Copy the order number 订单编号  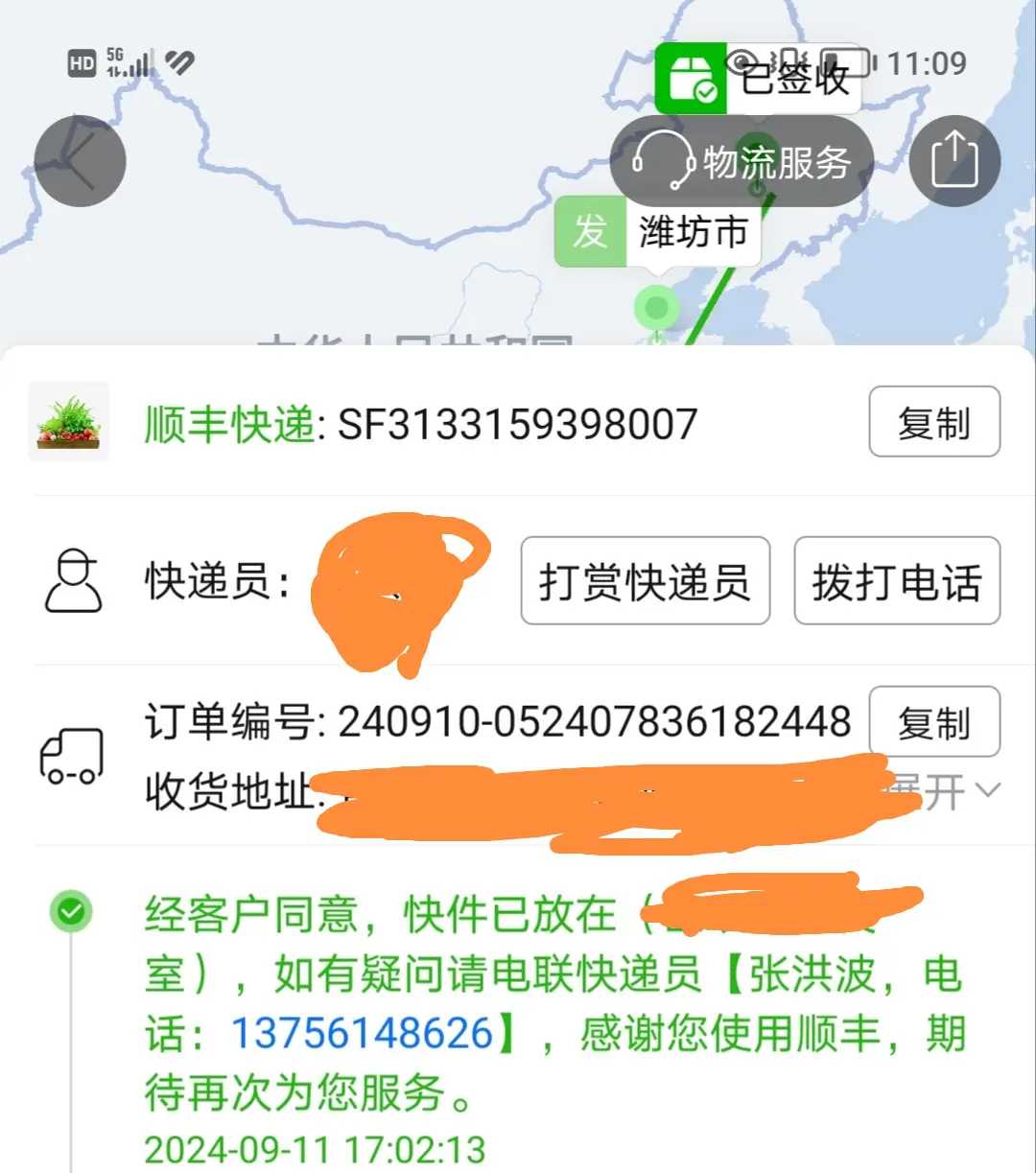933,721
